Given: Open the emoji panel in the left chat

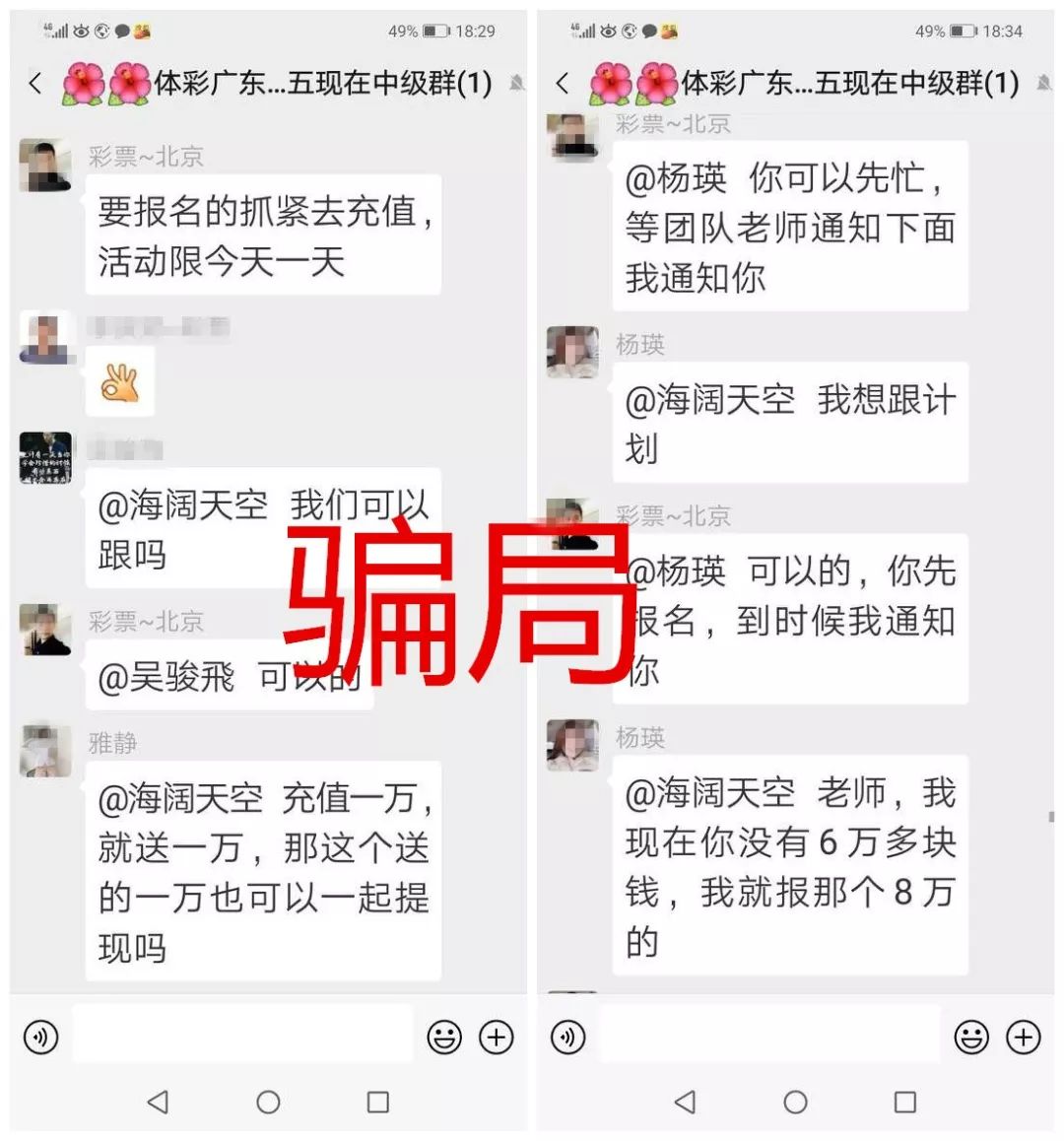Looking at the screenshot, I should point(444,1037).
